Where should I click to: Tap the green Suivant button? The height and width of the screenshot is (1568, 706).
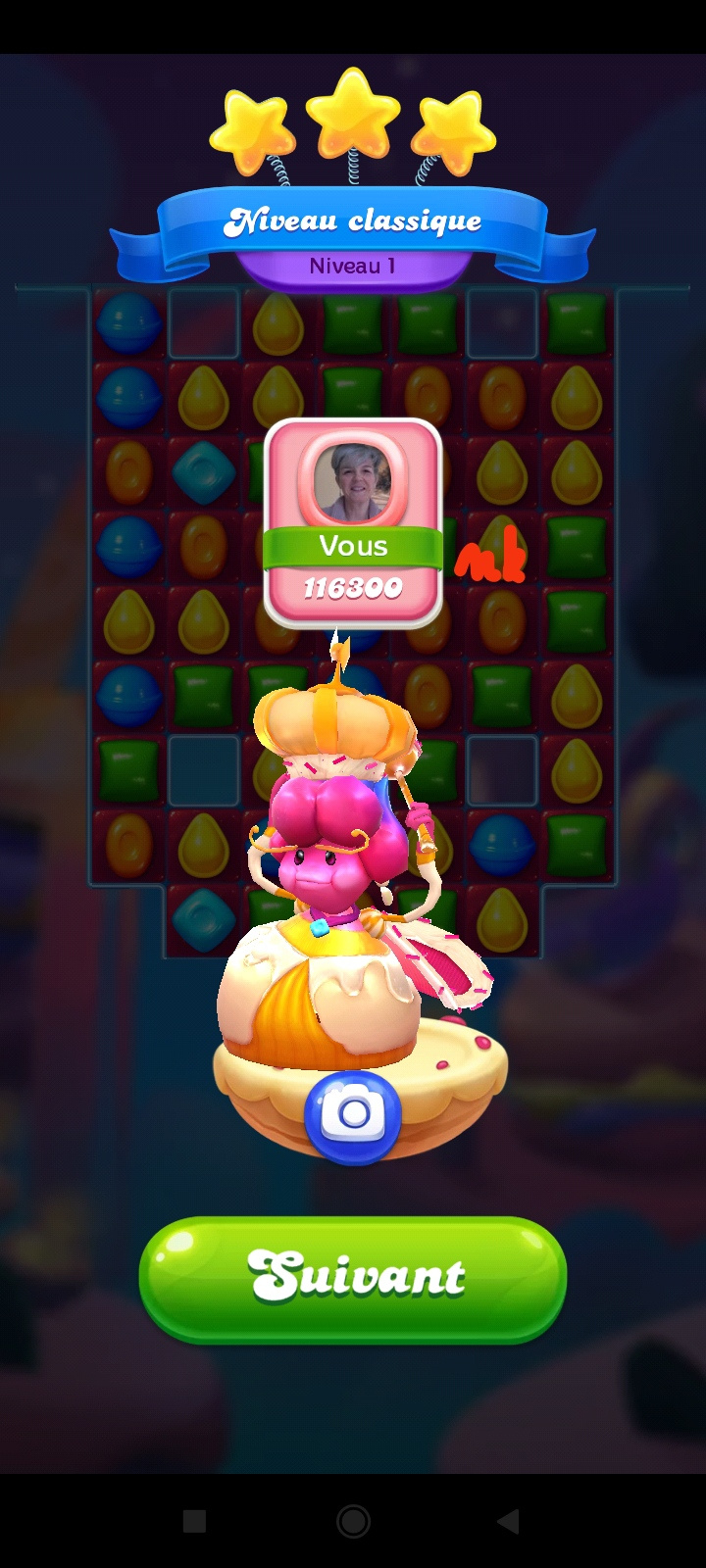point(353,1277)
